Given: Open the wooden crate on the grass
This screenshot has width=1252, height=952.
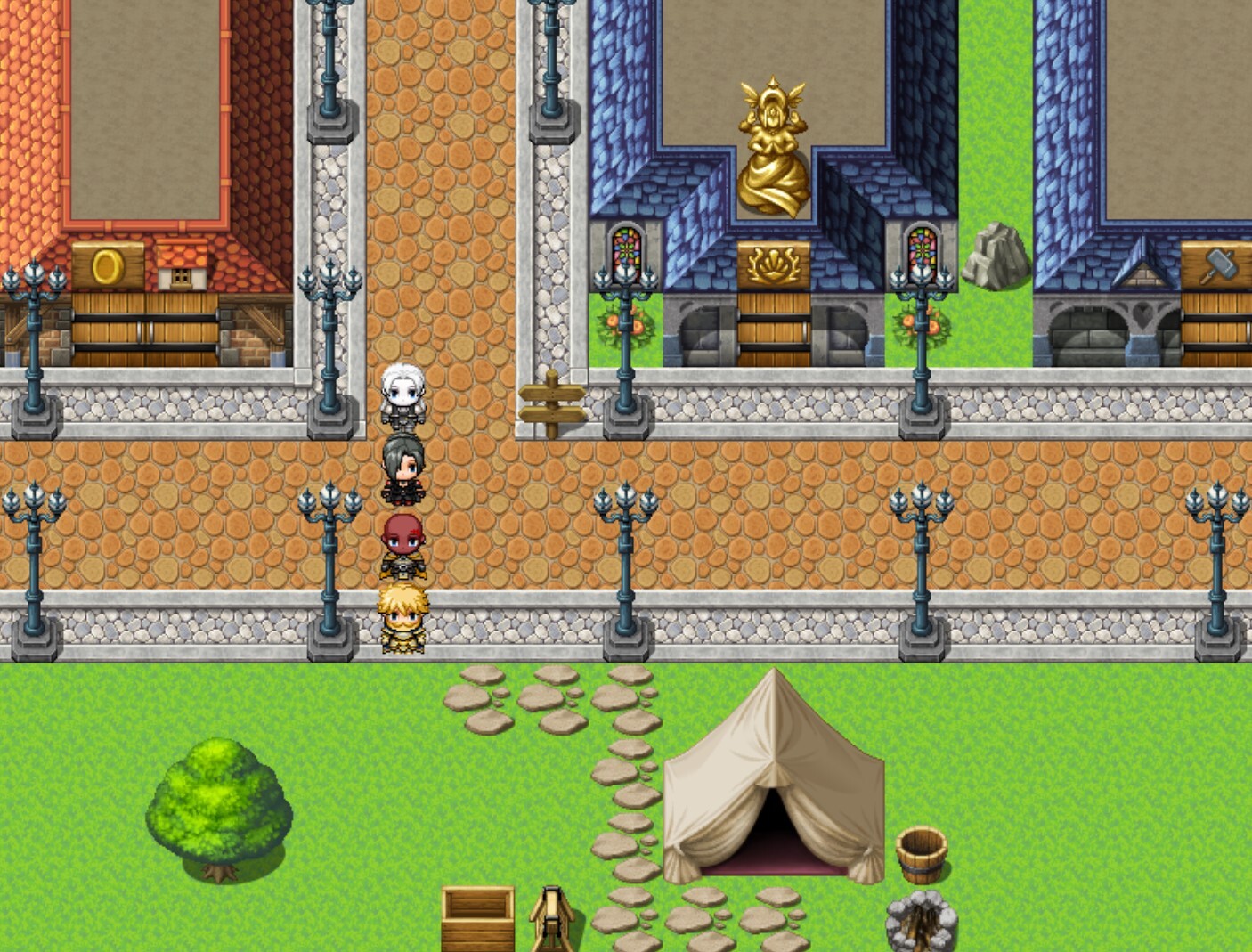Looking at the screenshot, I should point(478,917).
